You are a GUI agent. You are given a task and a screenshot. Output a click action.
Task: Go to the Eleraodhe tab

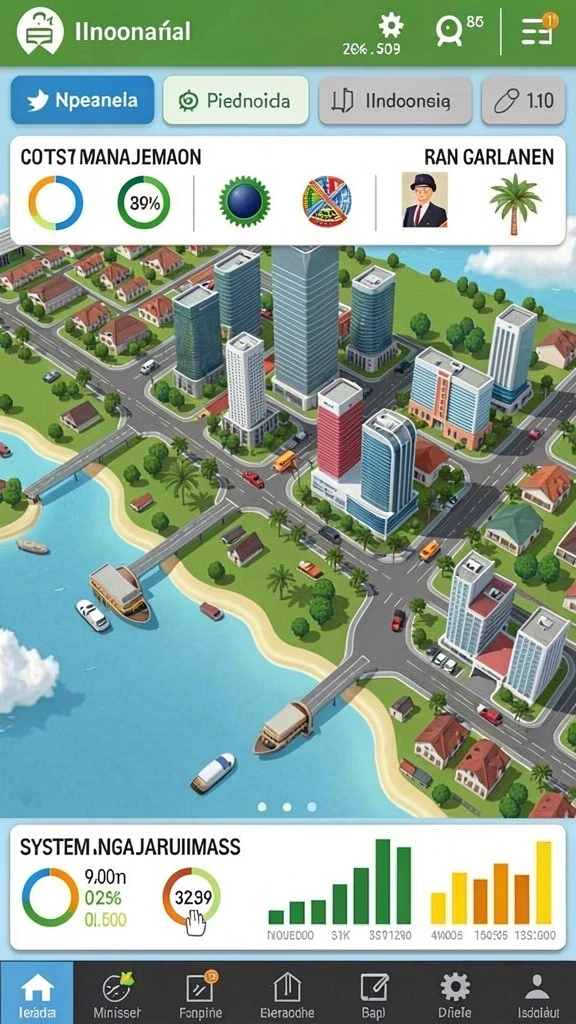click(287, 993)
